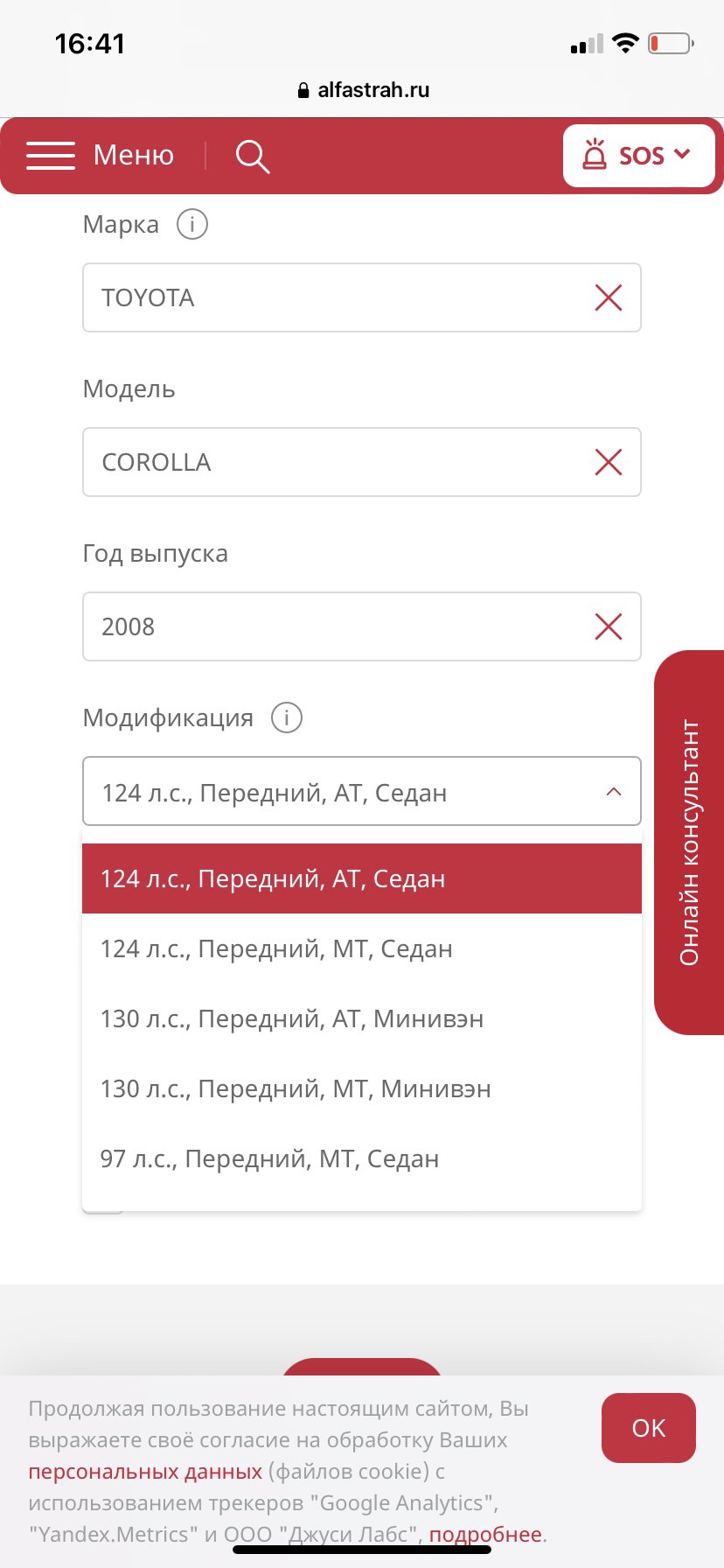Viewport: 724px width, 1568px height.
Task: Clear the TOYOTA brand field
Action: 609,297
